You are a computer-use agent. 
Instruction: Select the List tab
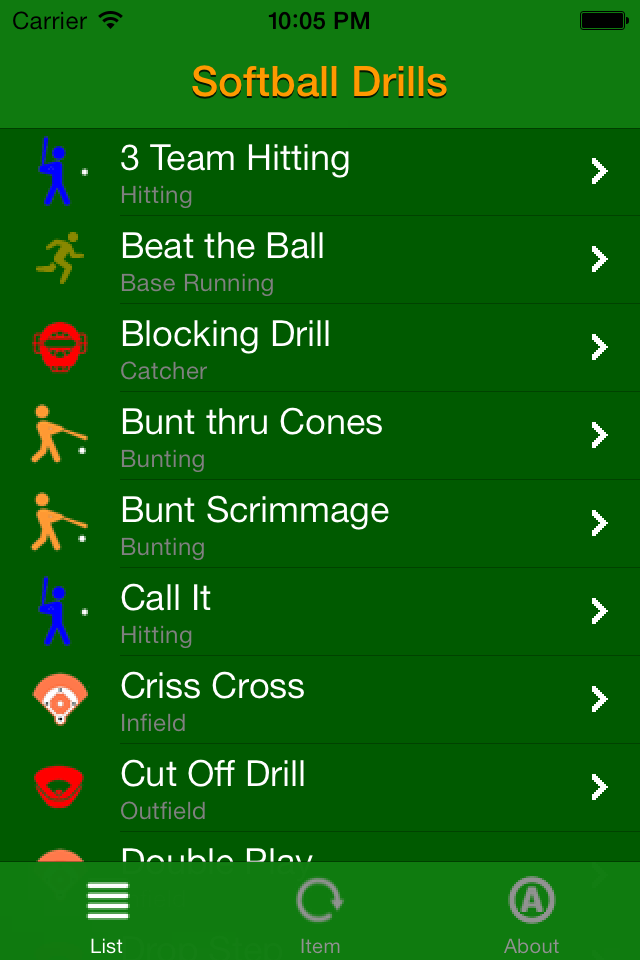click(x=107, y=912)
